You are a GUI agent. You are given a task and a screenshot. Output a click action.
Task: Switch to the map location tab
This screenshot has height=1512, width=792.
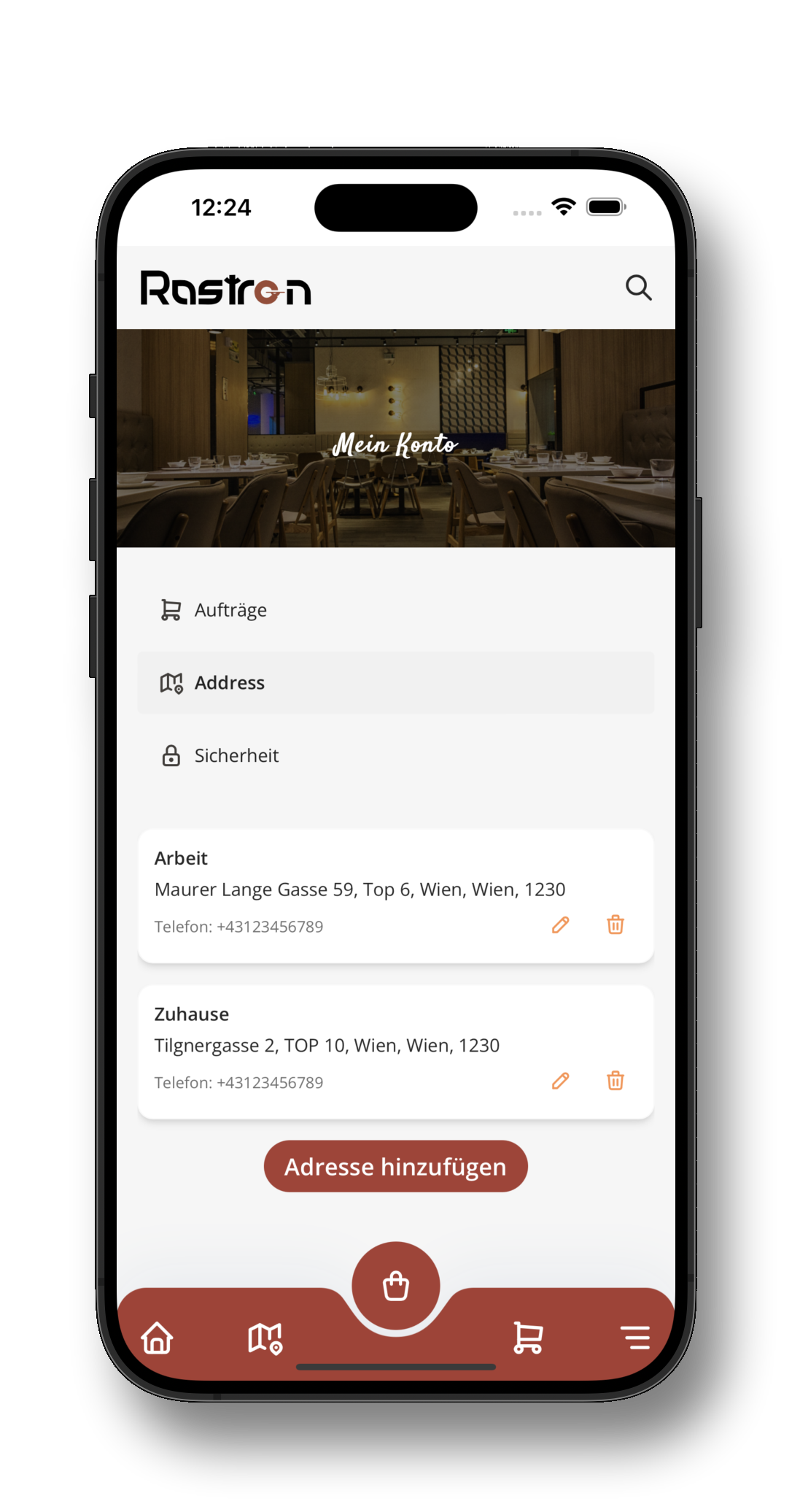265,1338
